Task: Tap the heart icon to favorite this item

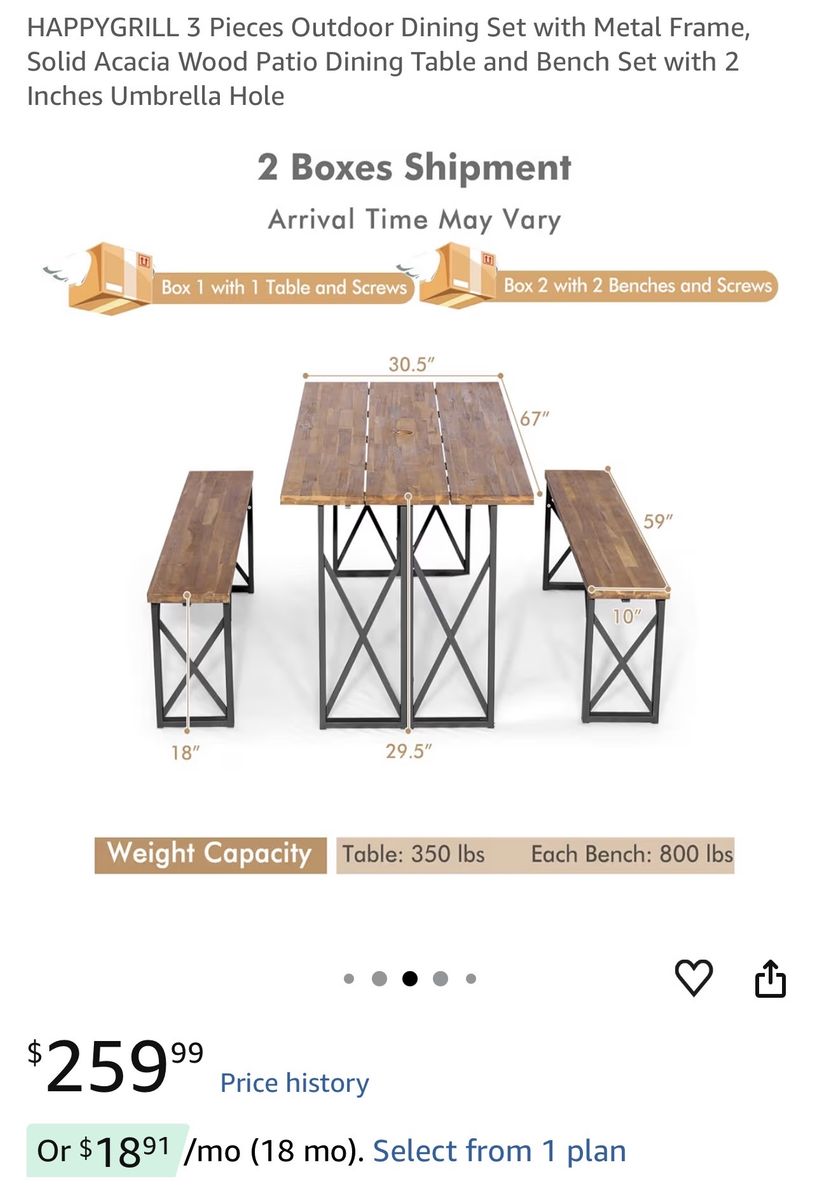Action: pyautogui.click(x=692, y=978)
